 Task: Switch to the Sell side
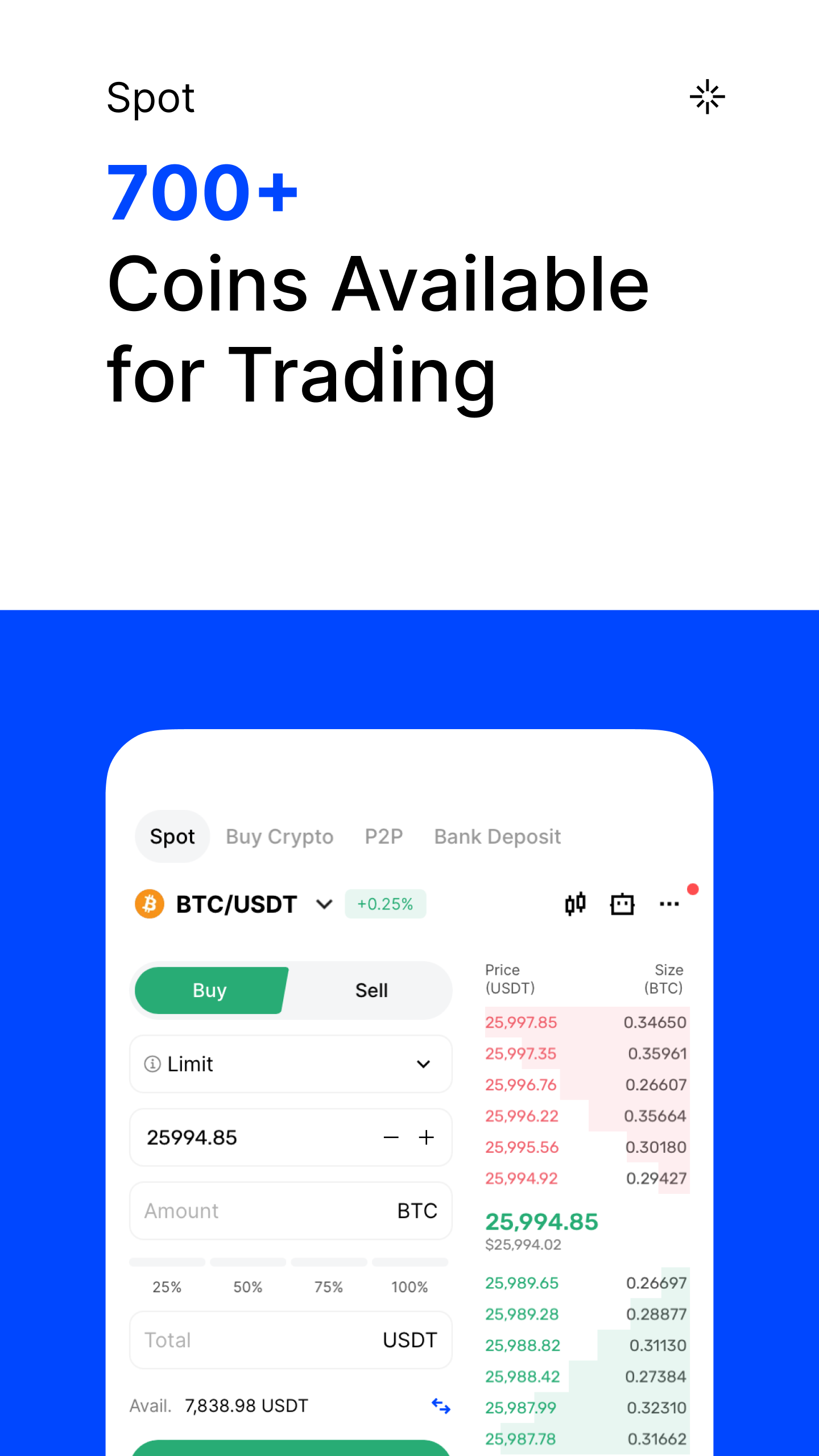[371, 990]
